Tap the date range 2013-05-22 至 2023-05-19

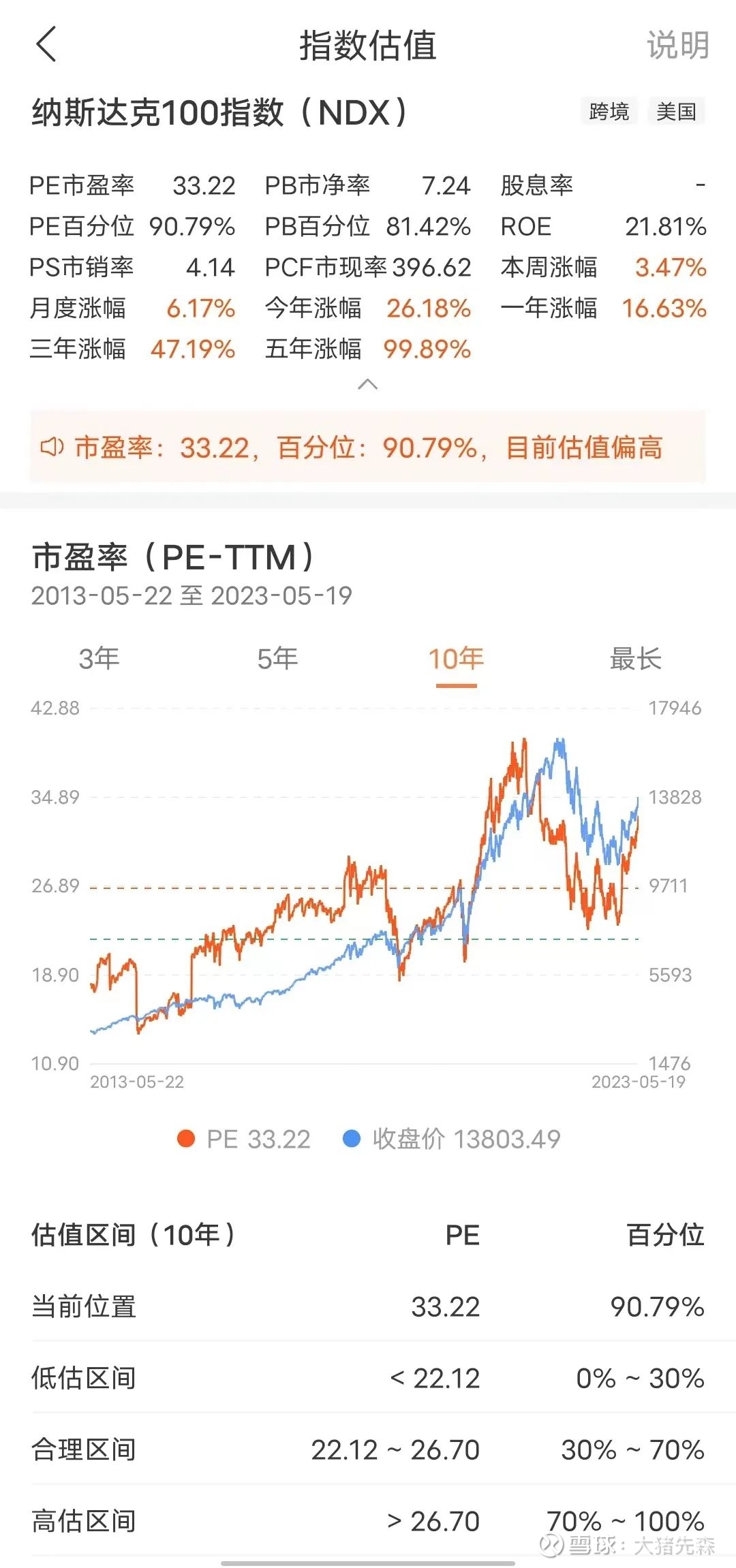pyautogui.click(x=193, y=595)
